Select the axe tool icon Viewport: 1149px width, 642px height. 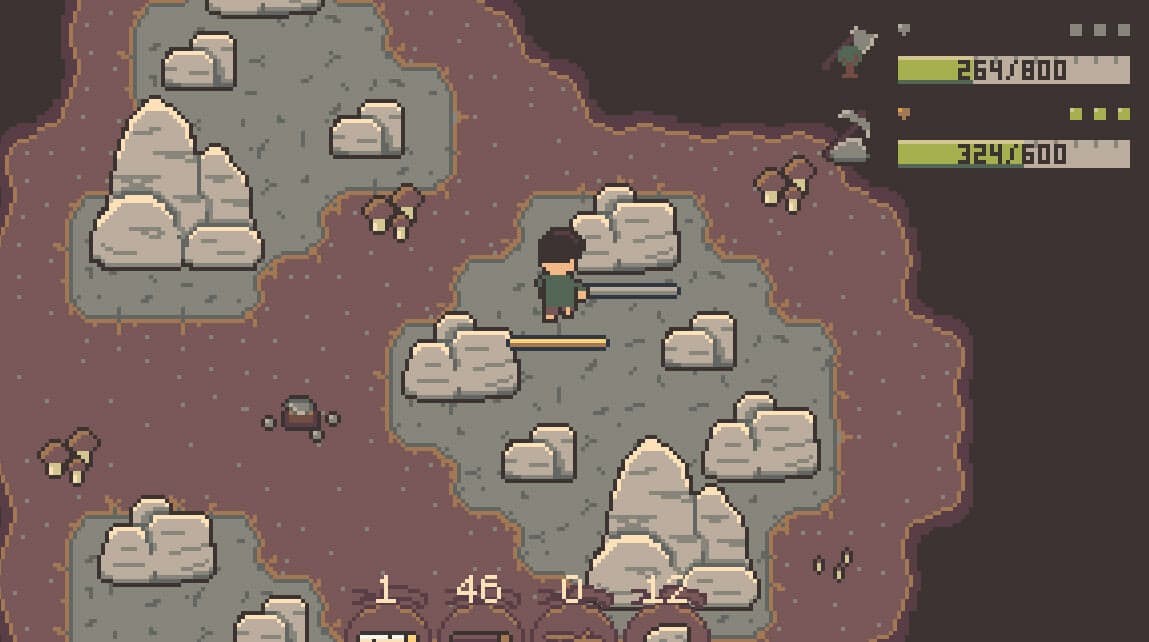tap(848, 53)
